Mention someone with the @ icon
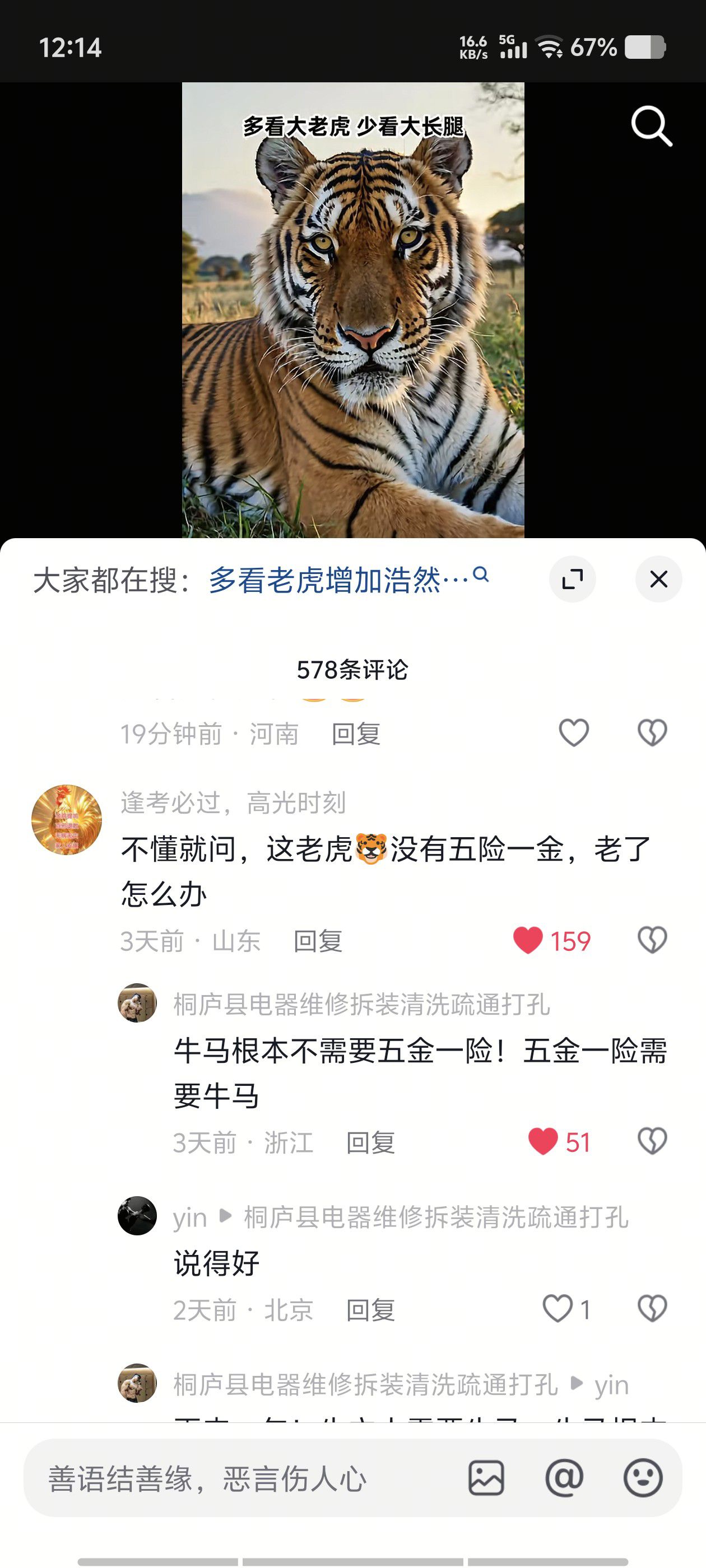The image size is (706, 1568). [x=564, y=1478]
